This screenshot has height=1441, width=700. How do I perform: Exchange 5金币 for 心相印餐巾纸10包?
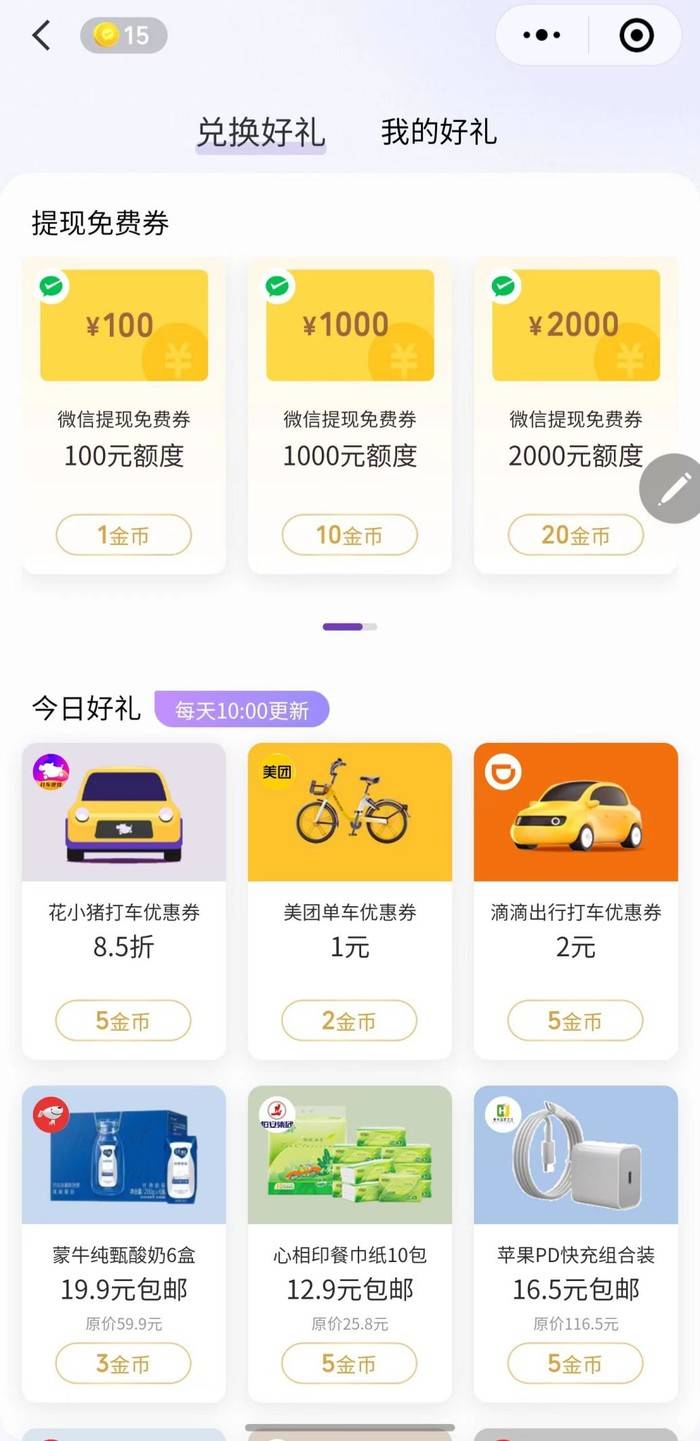pos(349,1364)
